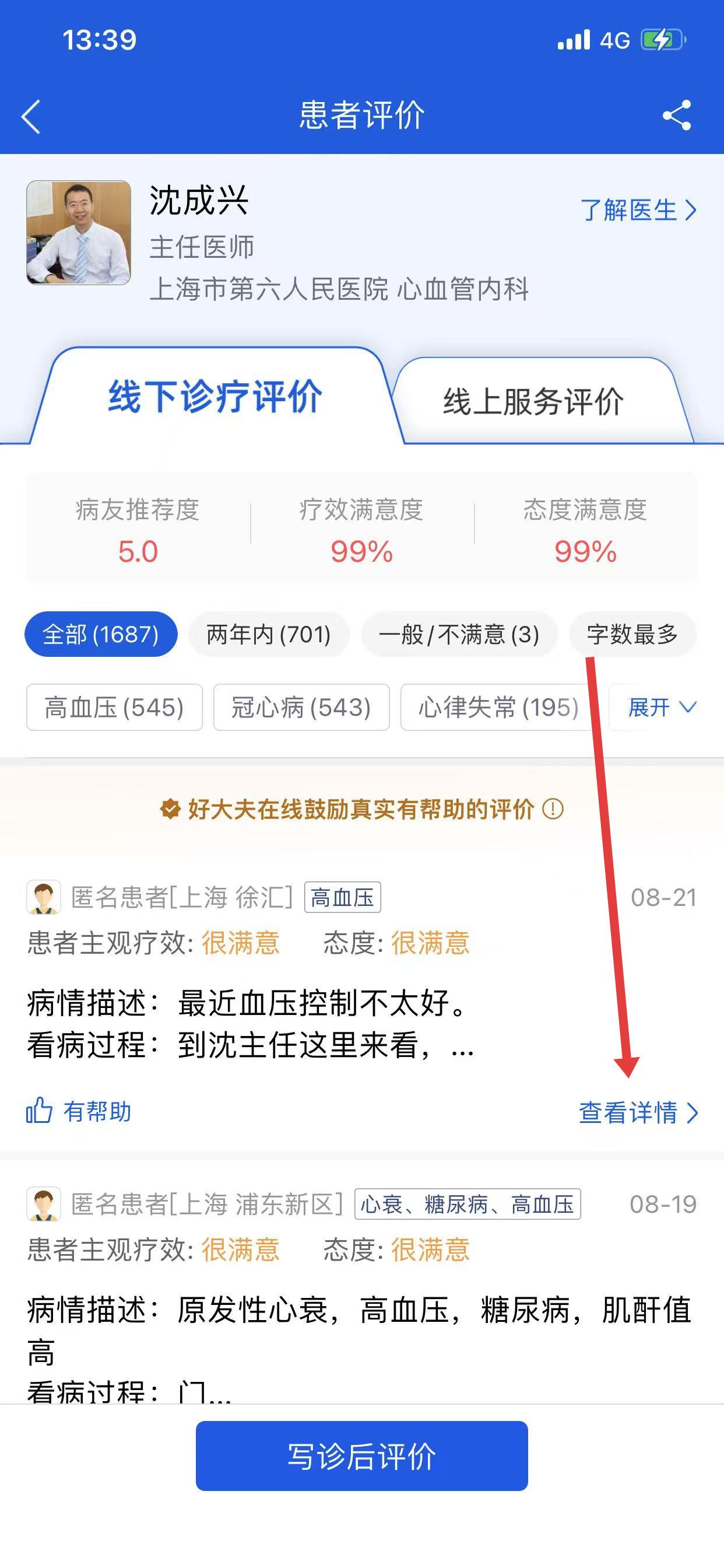This screenshot has height=1568, width=724.
Task: Show reviews from 两年内 (701)
Action: point(268,634)
